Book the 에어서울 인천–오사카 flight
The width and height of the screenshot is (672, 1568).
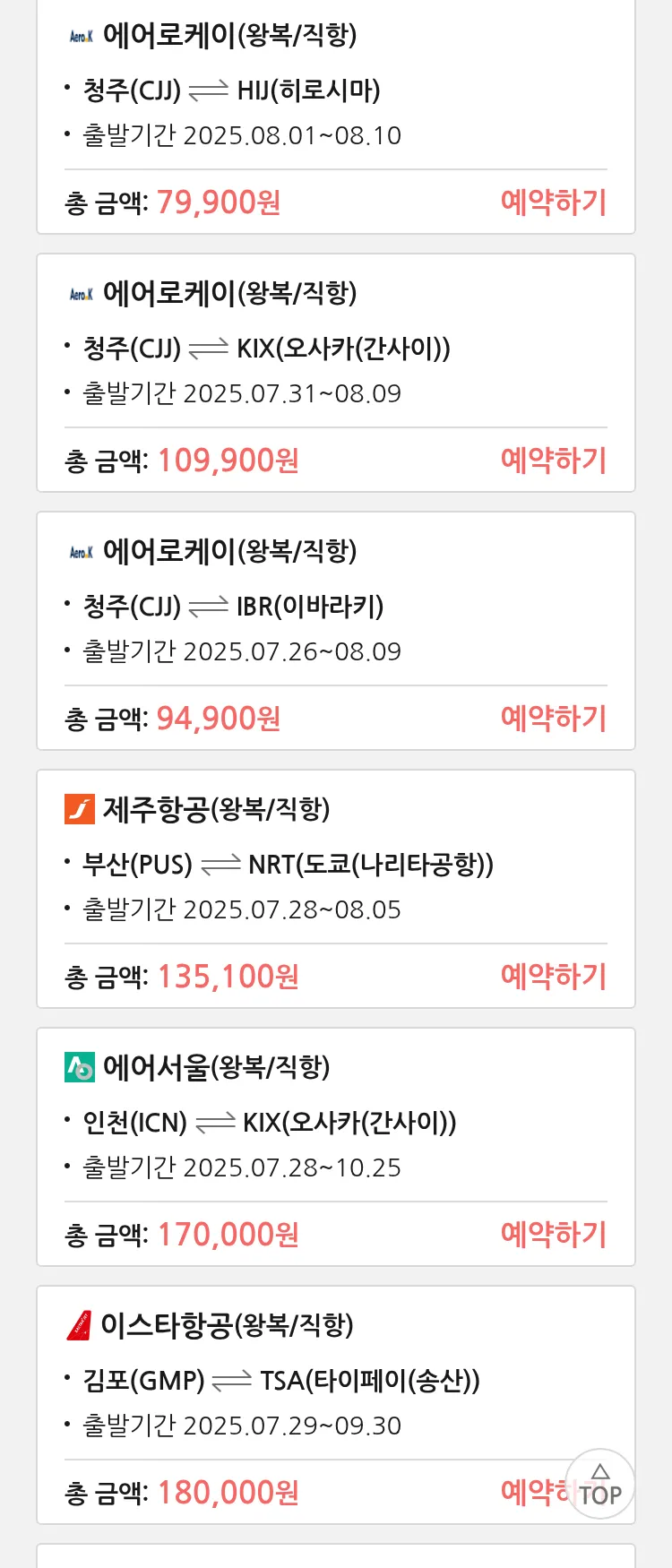[553, 1235]
